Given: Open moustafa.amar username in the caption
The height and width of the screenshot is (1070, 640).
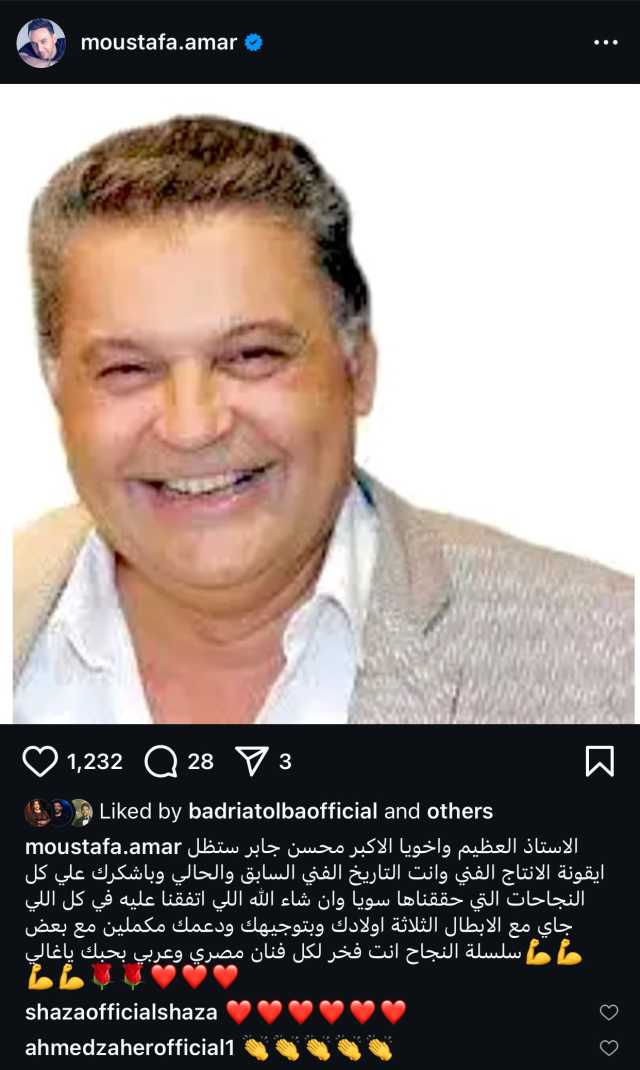Looking at the screenshot, I should [x=101, y=847].
